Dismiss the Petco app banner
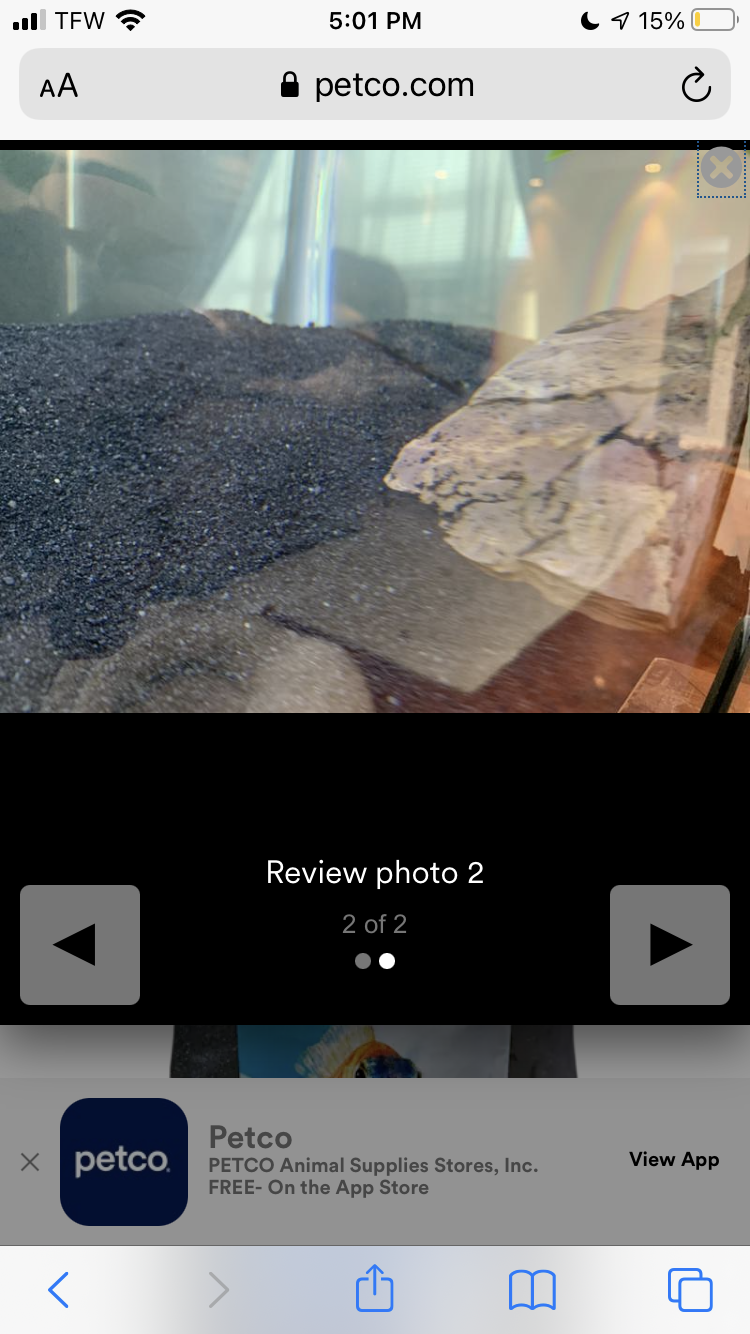Image resolution: width=750 pixels, height=1334 pixels. click(30, 1162)
